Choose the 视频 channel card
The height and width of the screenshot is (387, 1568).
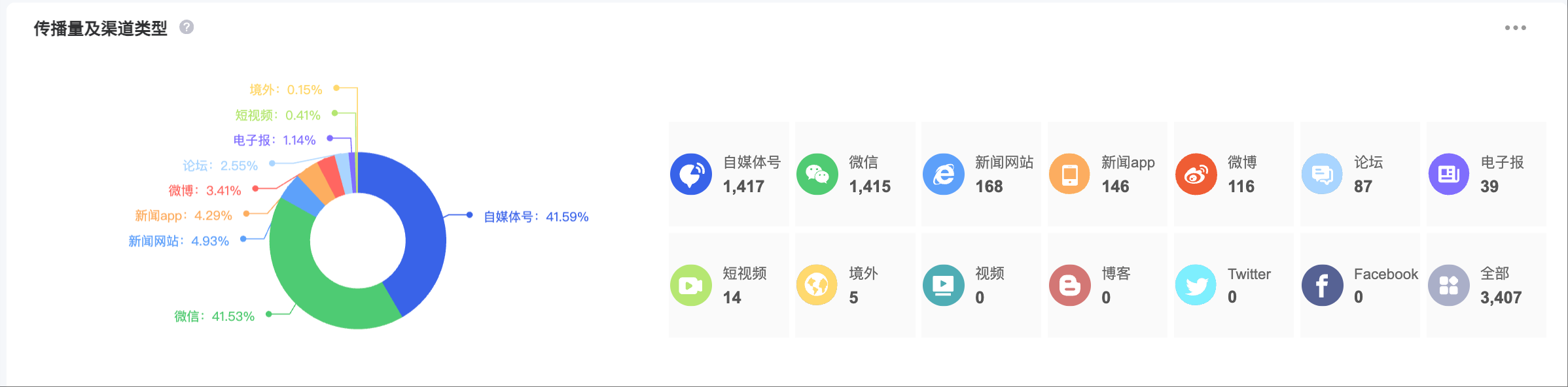(981, 285)
